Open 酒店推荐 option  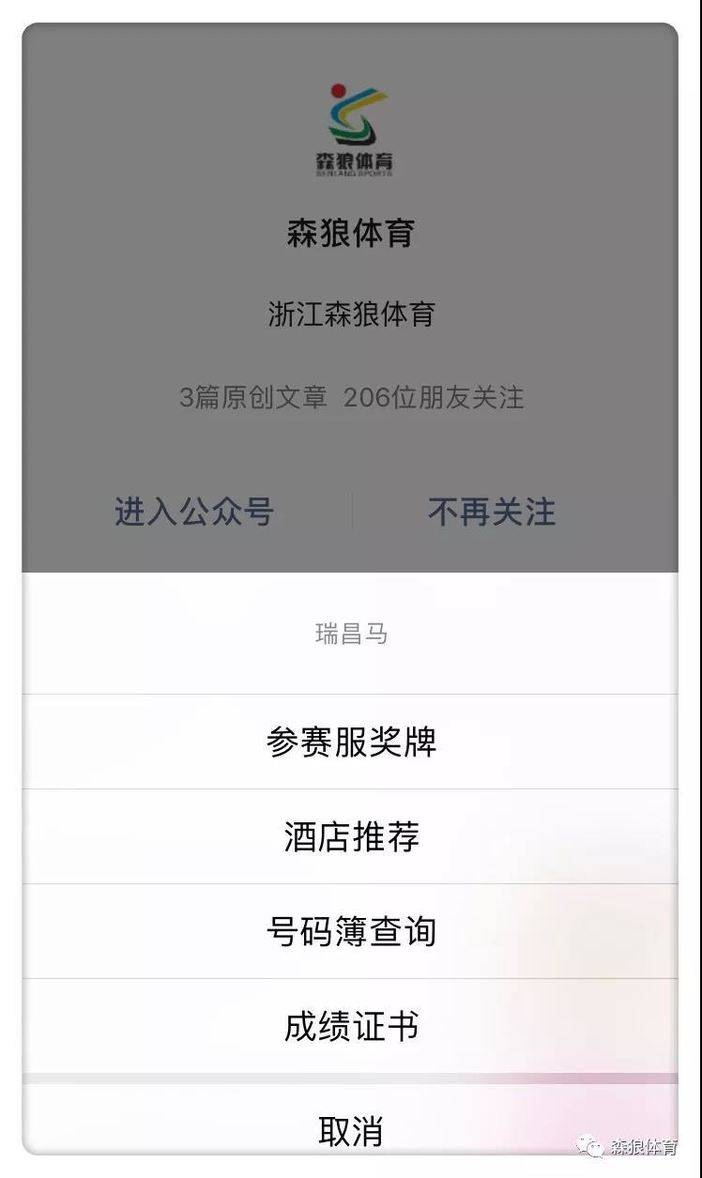tap(350, 836)
